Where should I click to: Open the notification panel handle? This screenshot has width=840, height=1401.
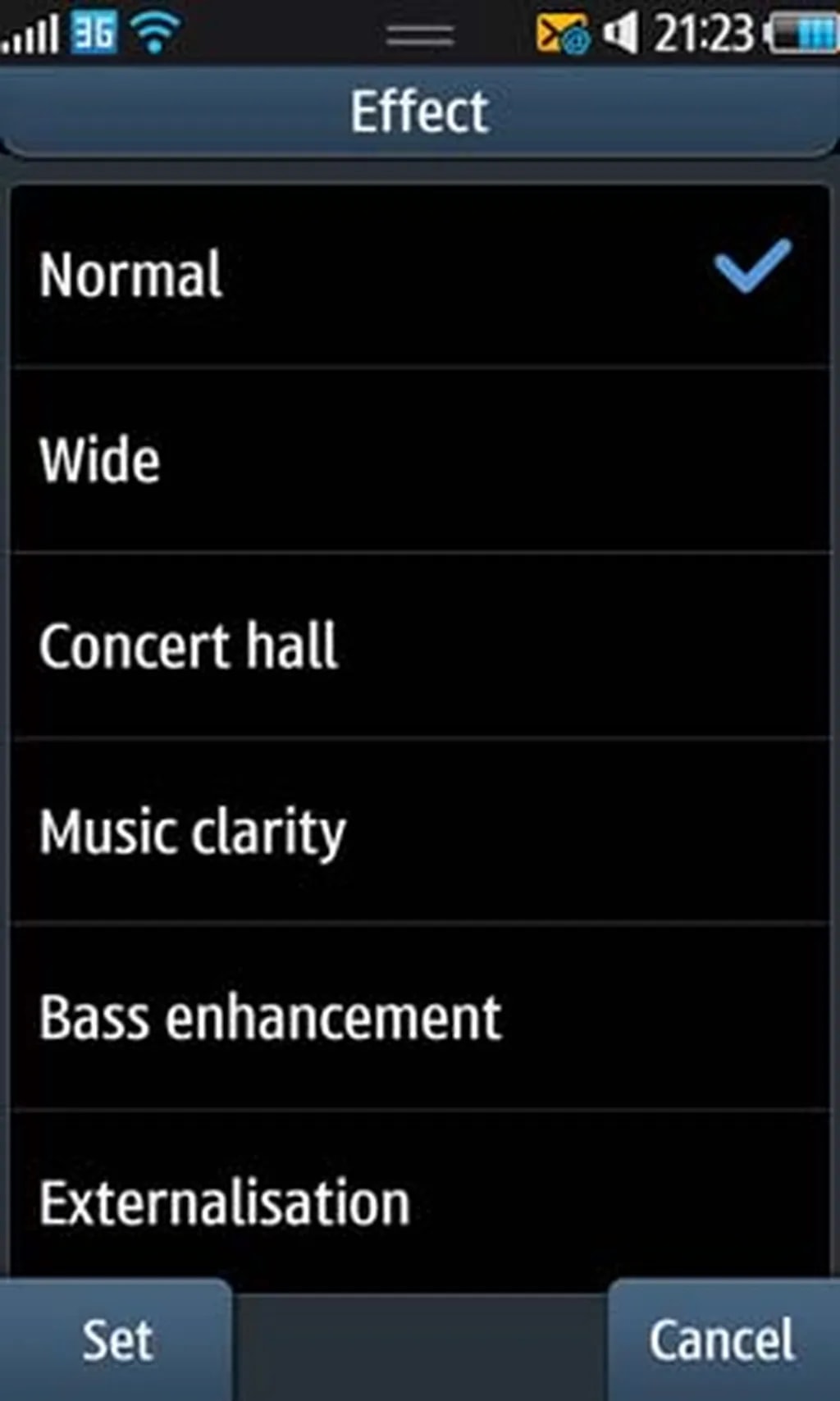coord(420,34)
